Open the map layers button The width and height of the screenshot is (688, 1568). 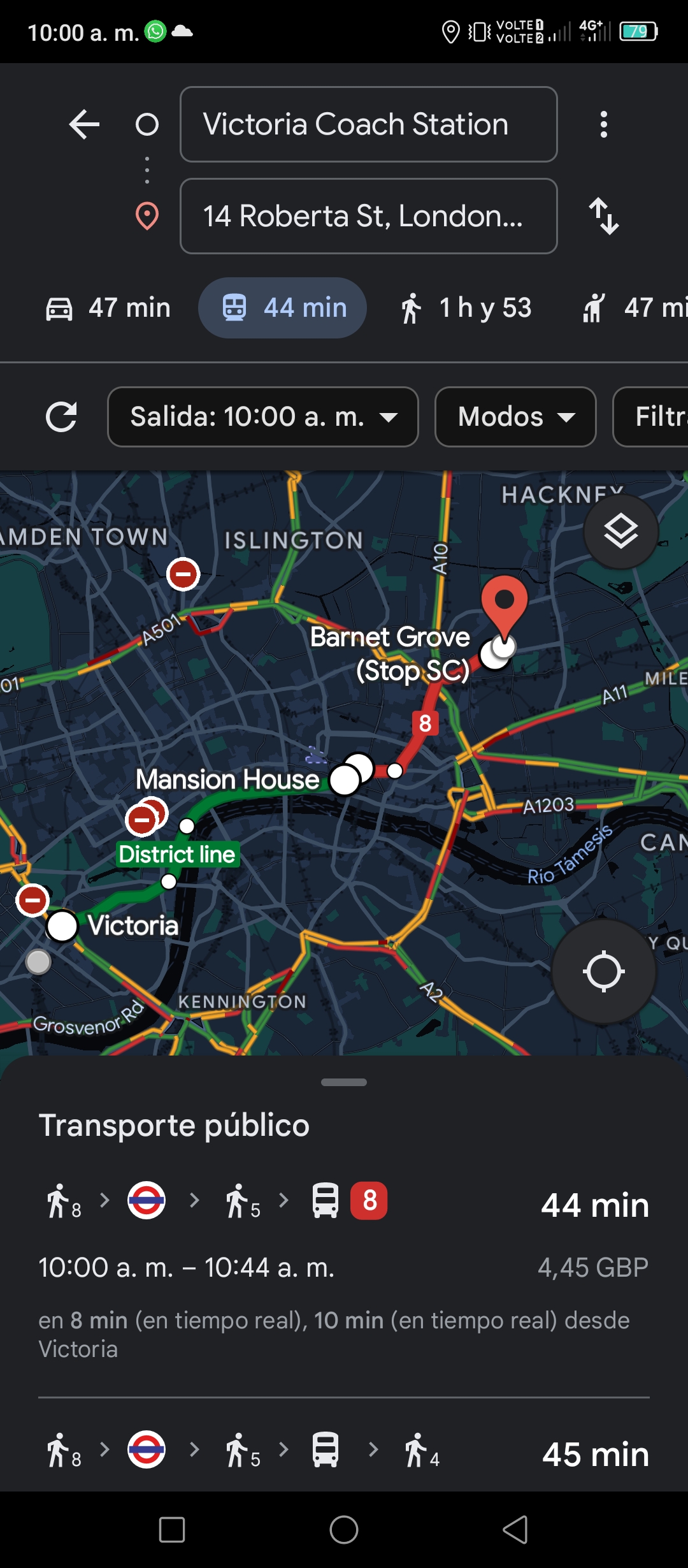[x=621, y=532]
